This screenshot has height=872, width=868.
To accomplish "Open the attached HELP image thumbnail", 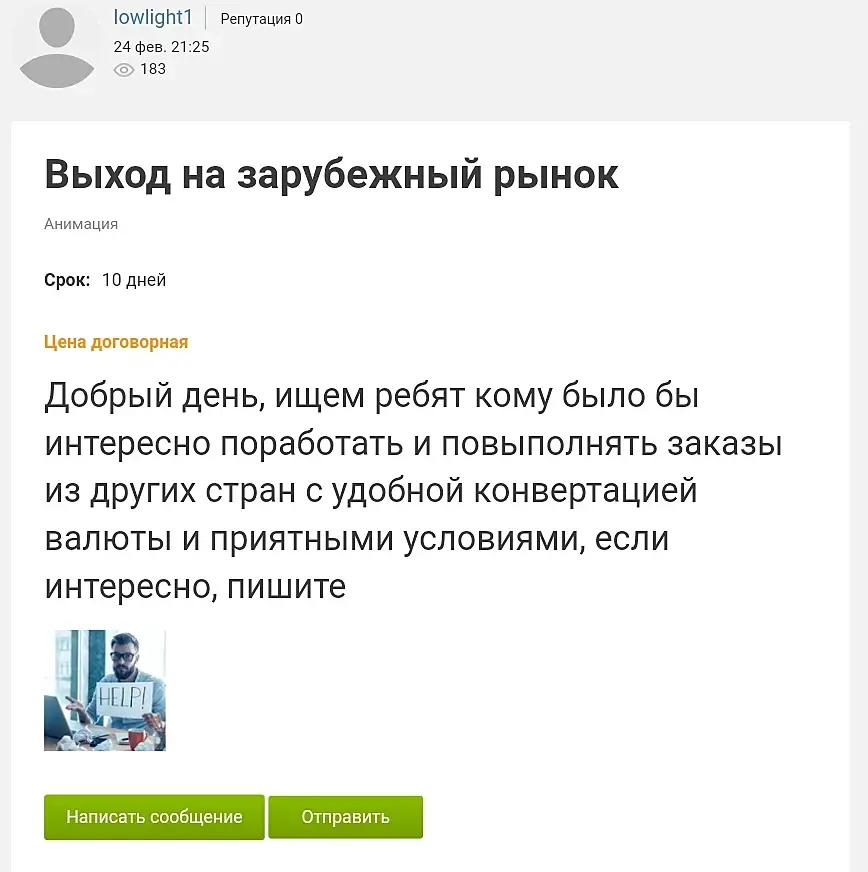I will pos(105,690).
